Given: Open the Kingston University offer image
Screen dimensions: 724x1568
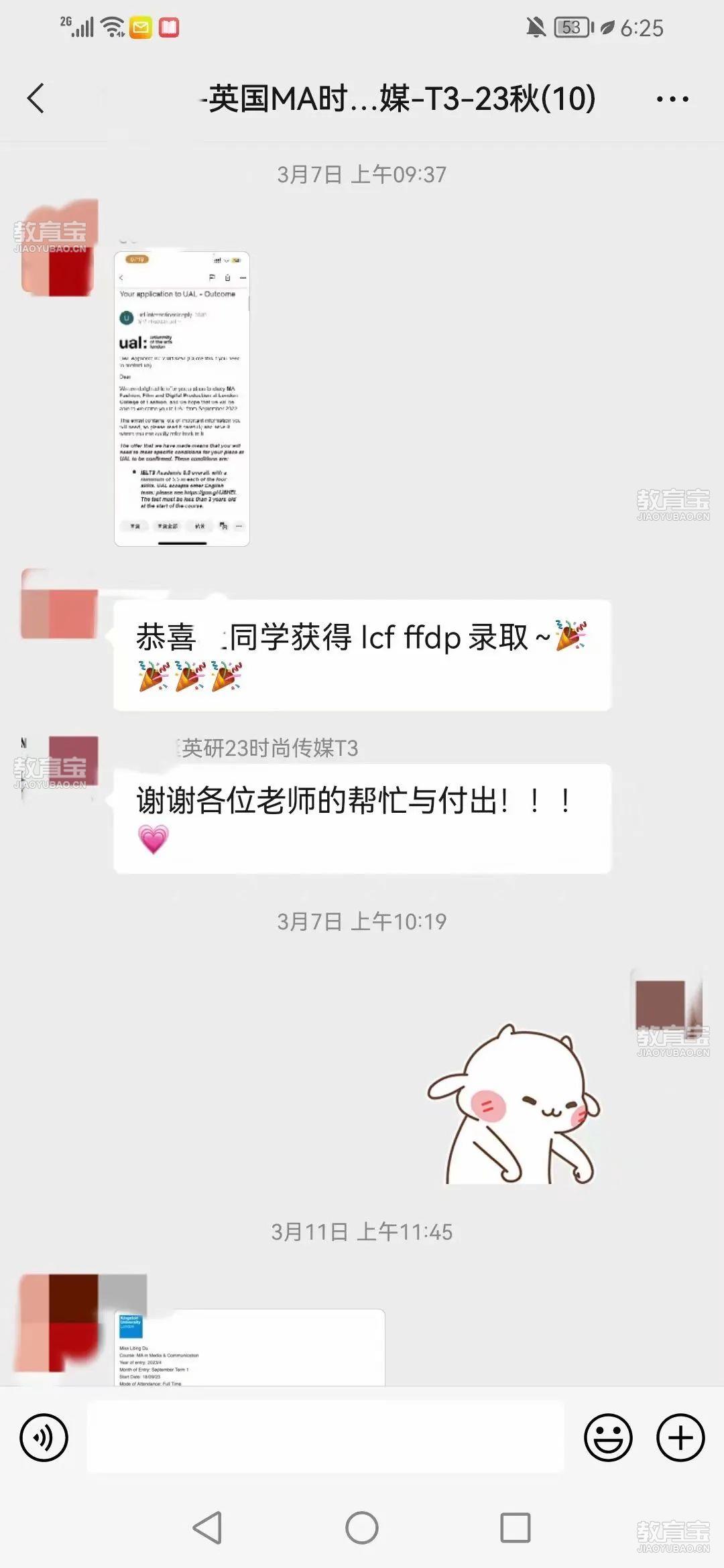Looking at the screenshot, I should coord(249,1347).
